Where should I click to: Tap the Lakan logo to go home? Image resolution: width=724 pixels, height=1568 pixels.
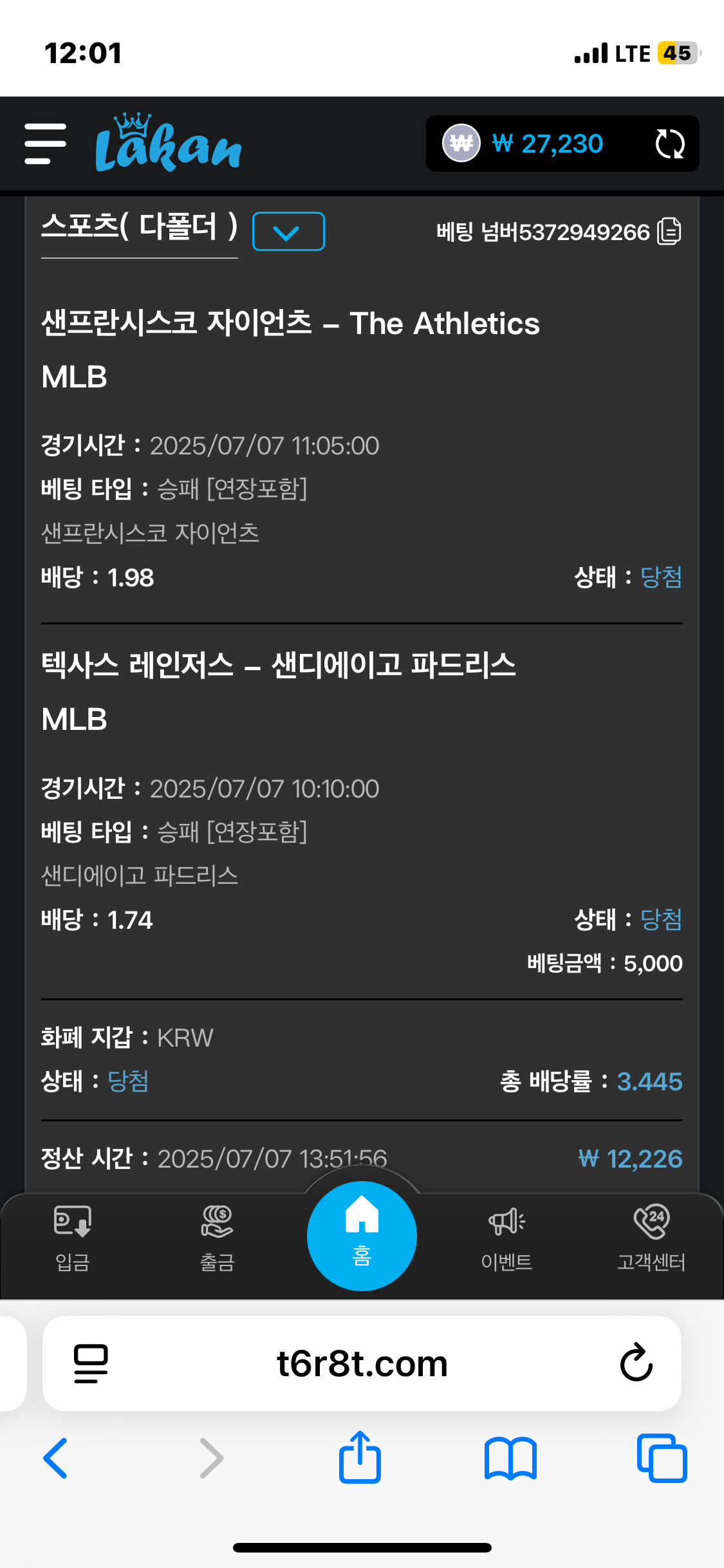[167, 144]
